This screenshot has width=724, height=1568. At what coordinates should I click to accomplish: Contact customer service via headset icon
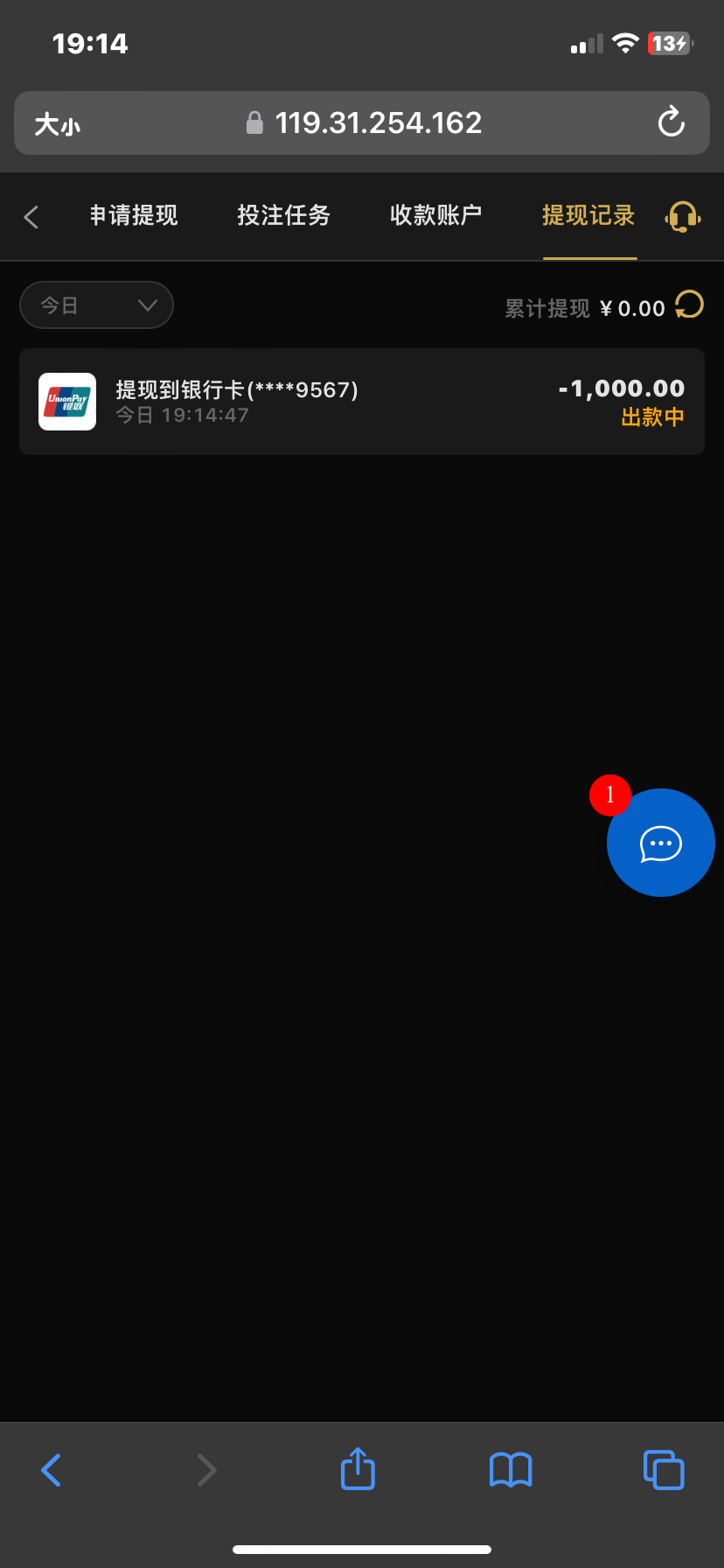(x=683, y=216)
